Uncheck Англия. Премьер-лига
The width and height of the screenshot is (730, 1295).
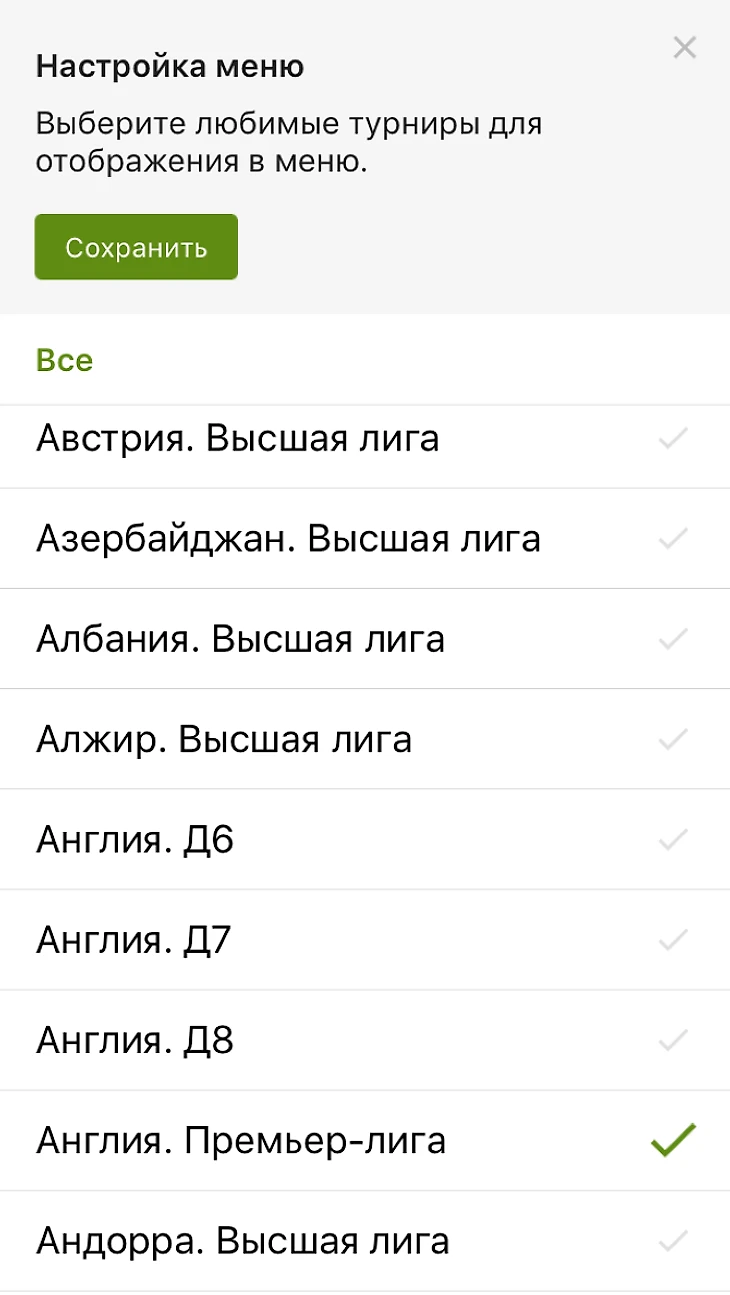point(673,1141)
